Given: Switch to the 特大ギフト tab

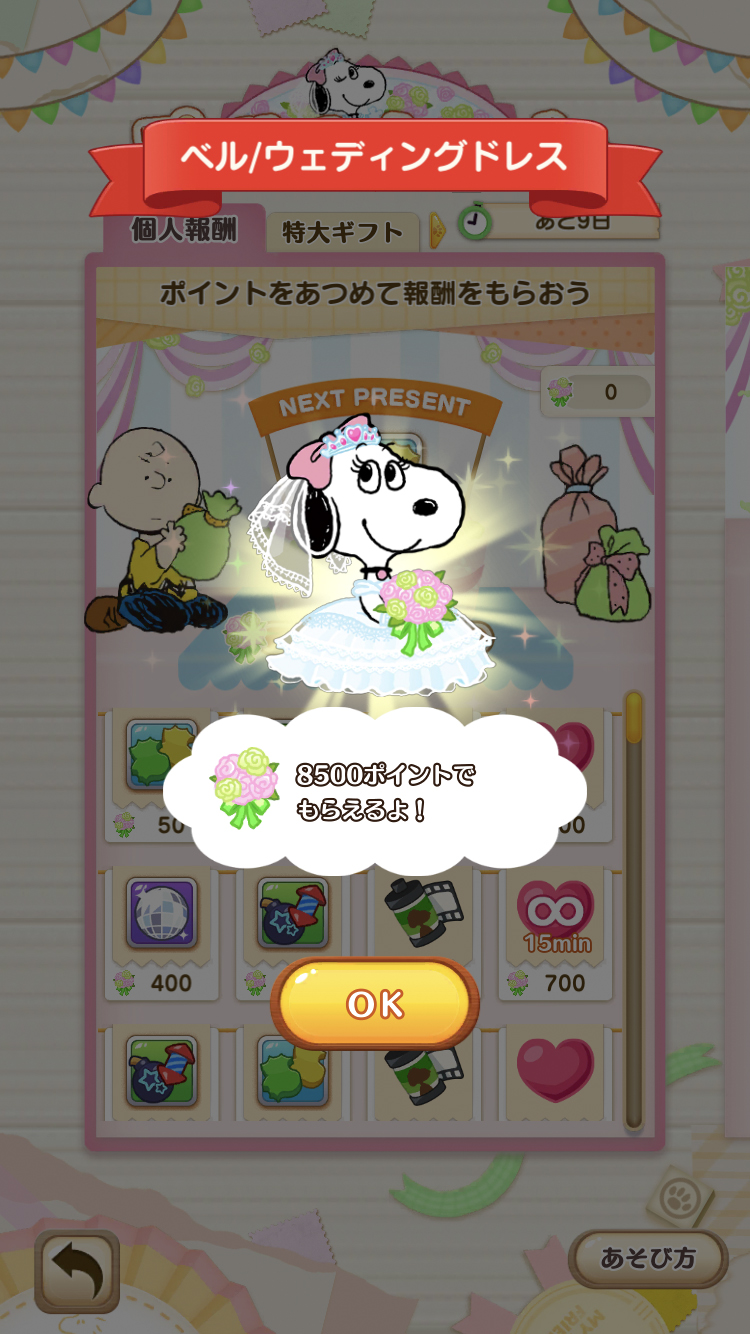Looking at the screenshot, I should 342,233.
